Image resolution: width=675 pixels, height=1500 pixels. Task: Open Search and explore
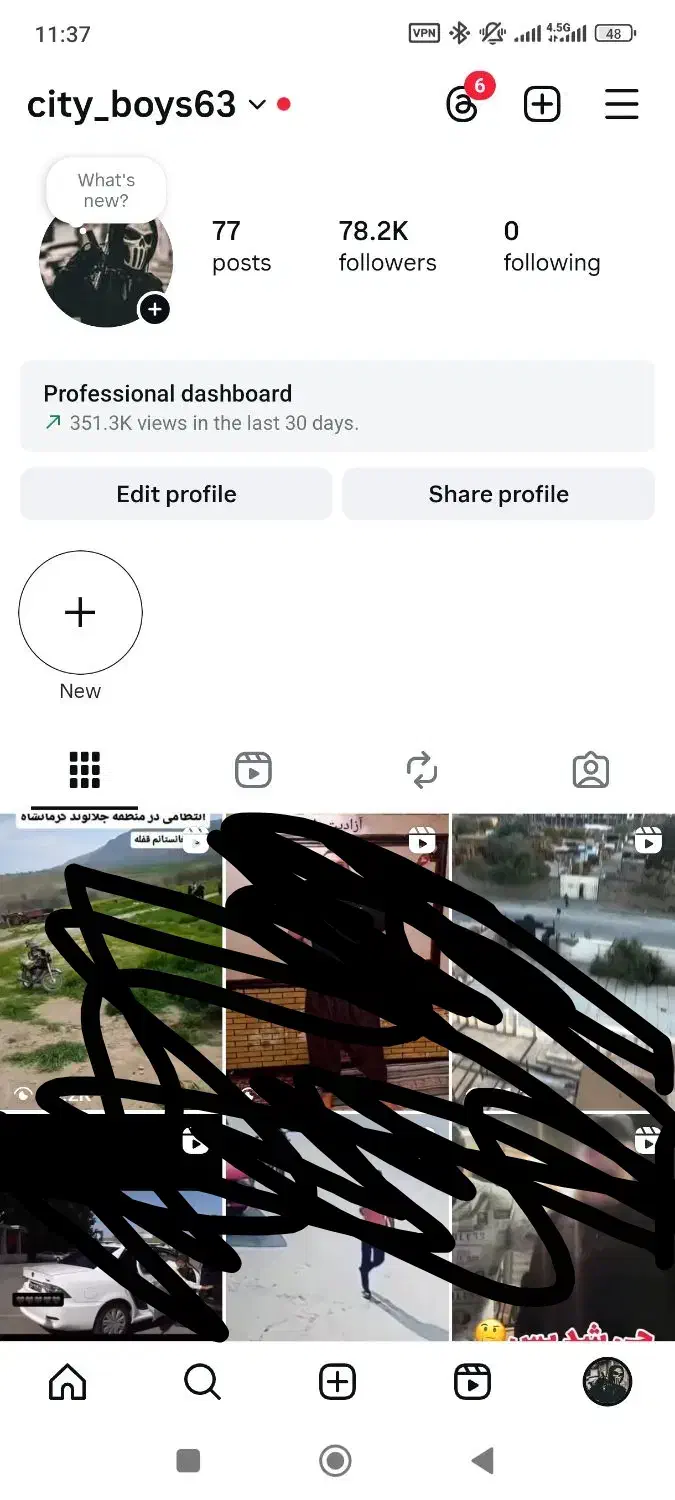[202, 1382]
